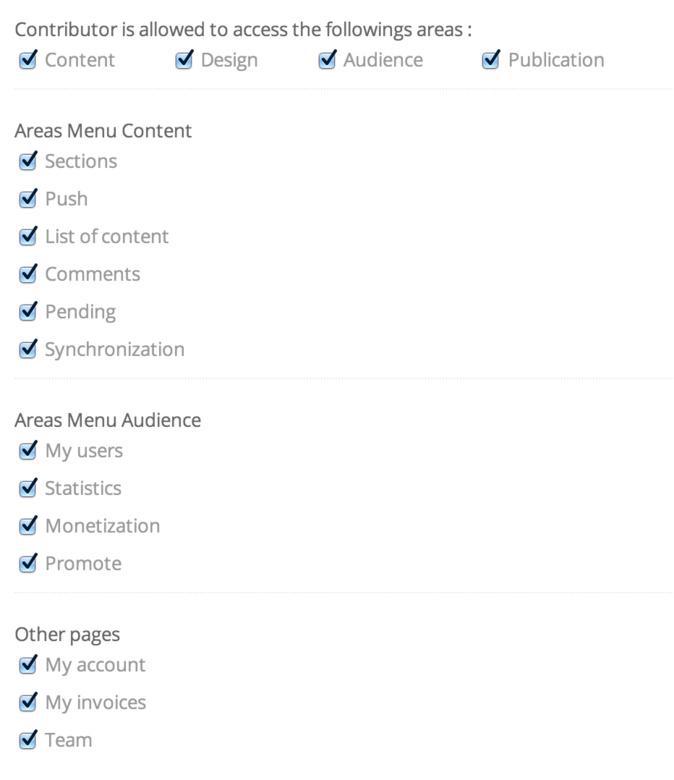
Task: Uncheck the Content area checkbox
Action: coord(27,61)
